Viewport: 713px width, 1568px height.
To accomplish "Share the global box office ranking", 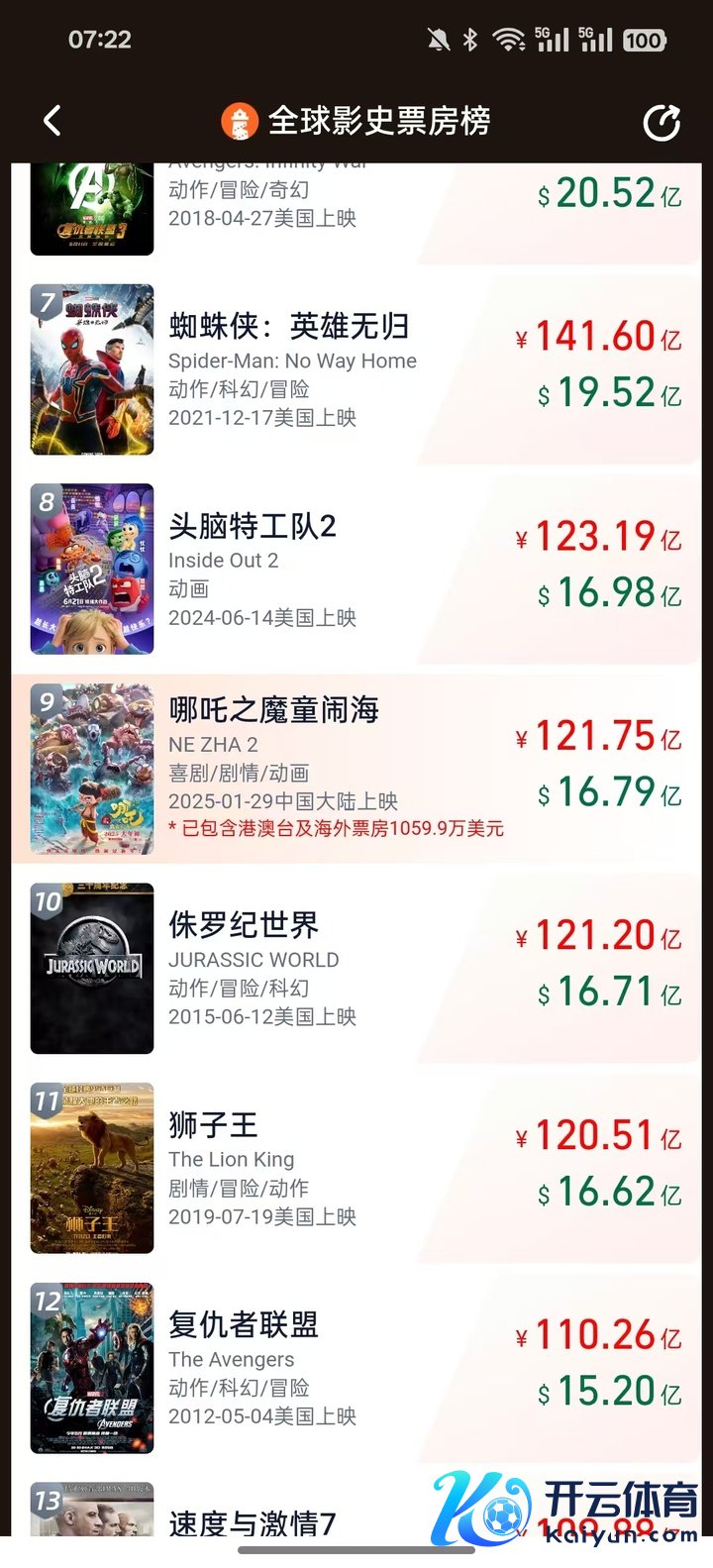I will click(661, 123).
